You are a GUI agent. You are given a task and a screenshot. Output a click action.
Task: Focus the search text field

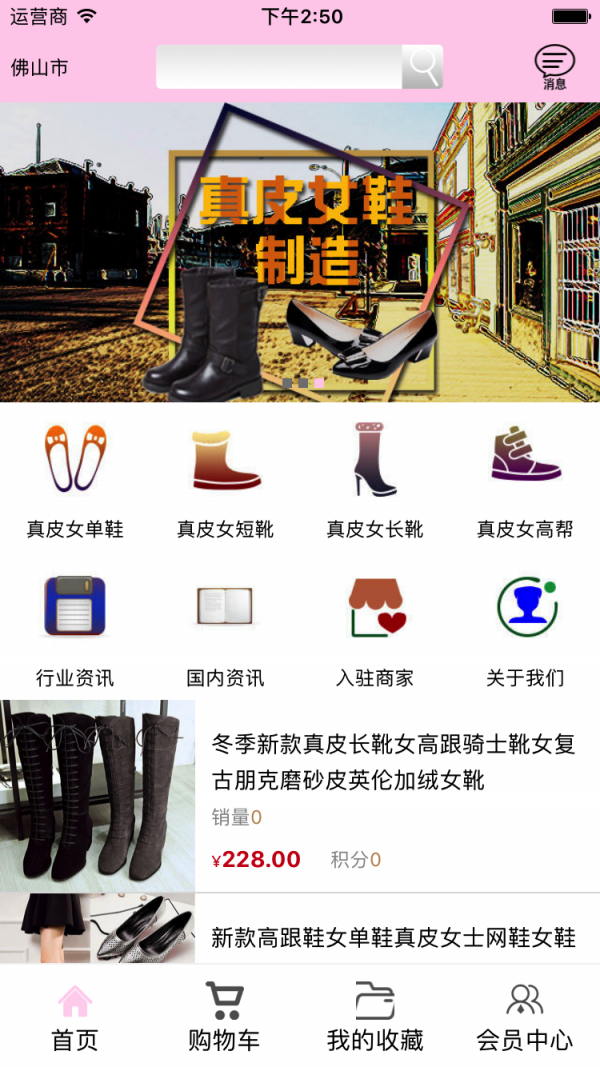point(278,67)
